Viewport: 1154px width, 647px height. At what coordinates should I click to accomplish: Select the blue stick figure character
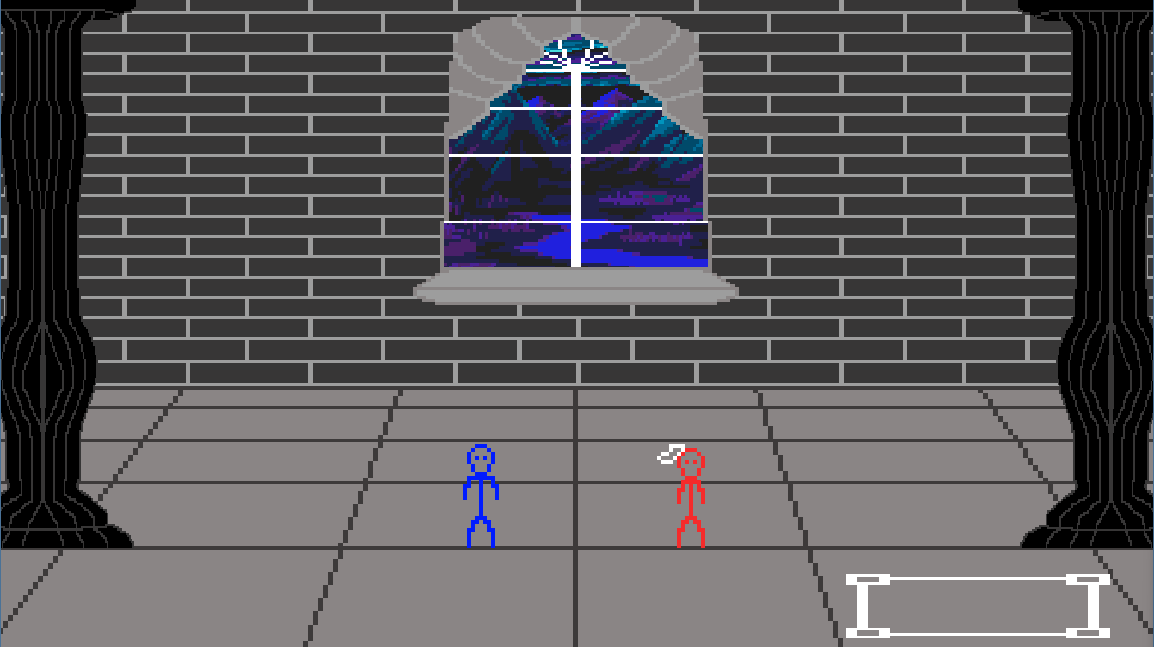pos(481,493)
